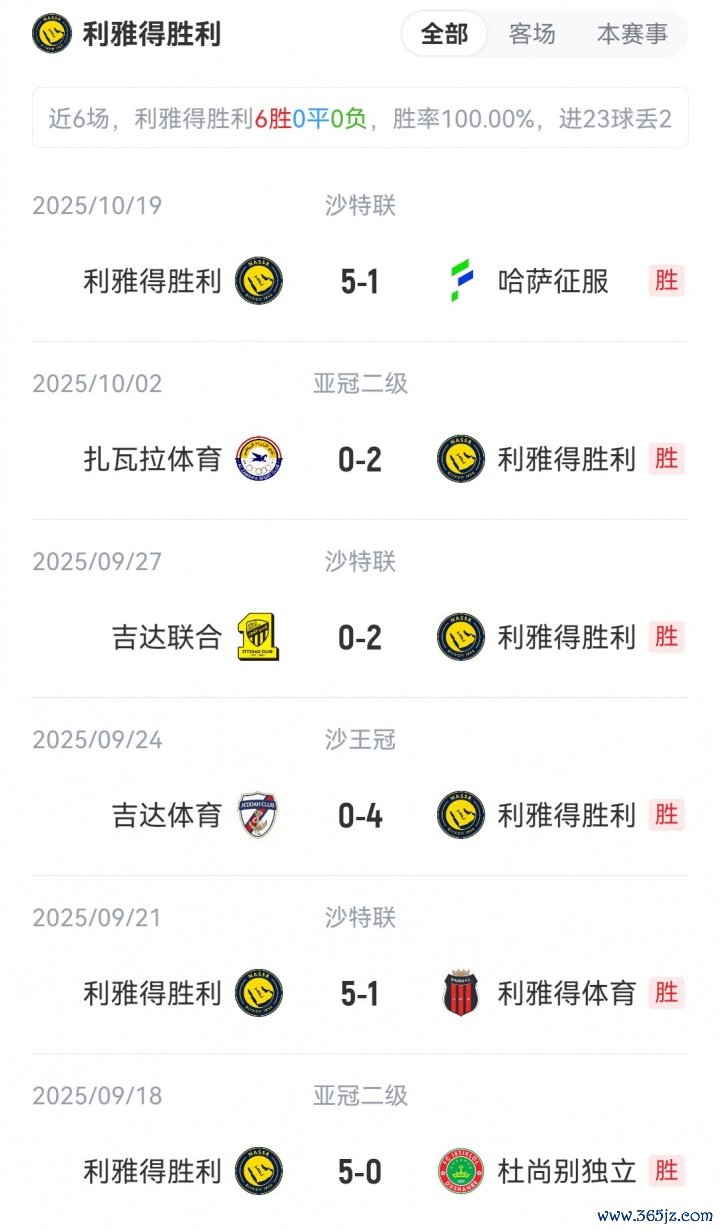
Task: Open the 5-1 match versus 利雅得体育
Action: pos(360,993)
